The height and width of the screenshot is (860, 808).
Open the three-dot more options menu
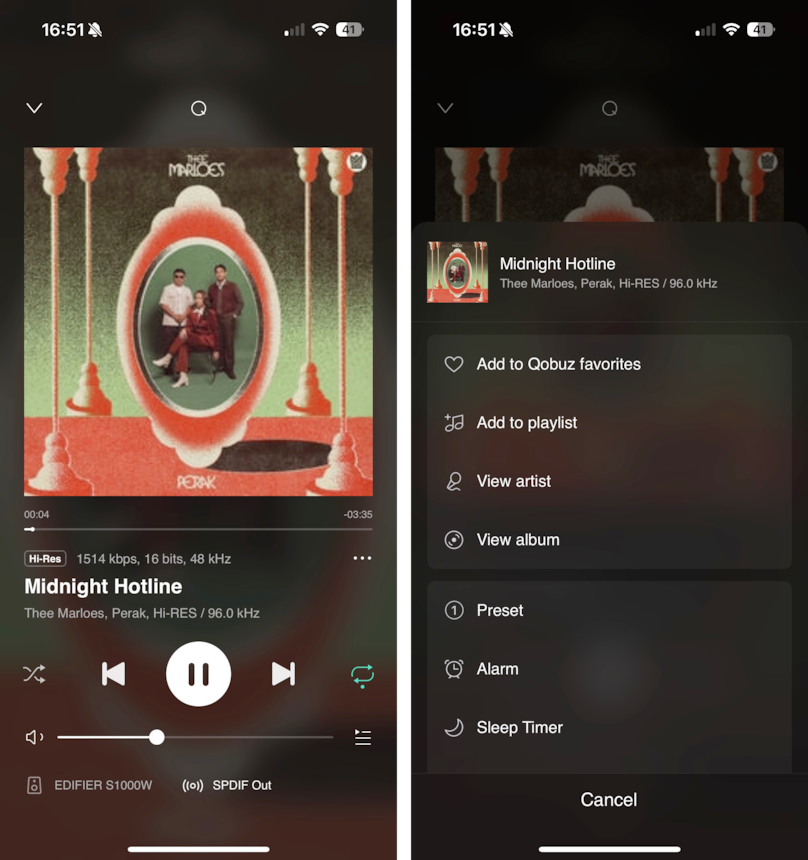point(362,558)
